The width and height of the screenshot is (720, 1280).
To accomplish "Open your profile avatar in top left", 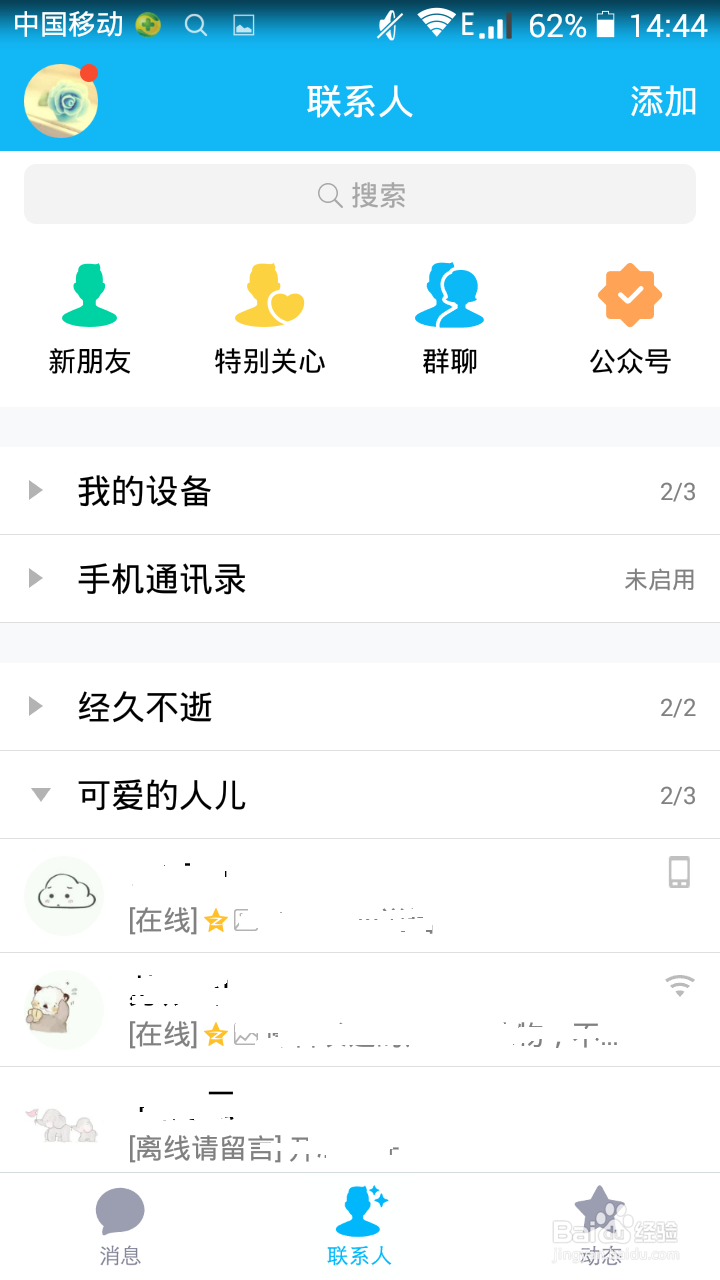I will click(60, 100).
